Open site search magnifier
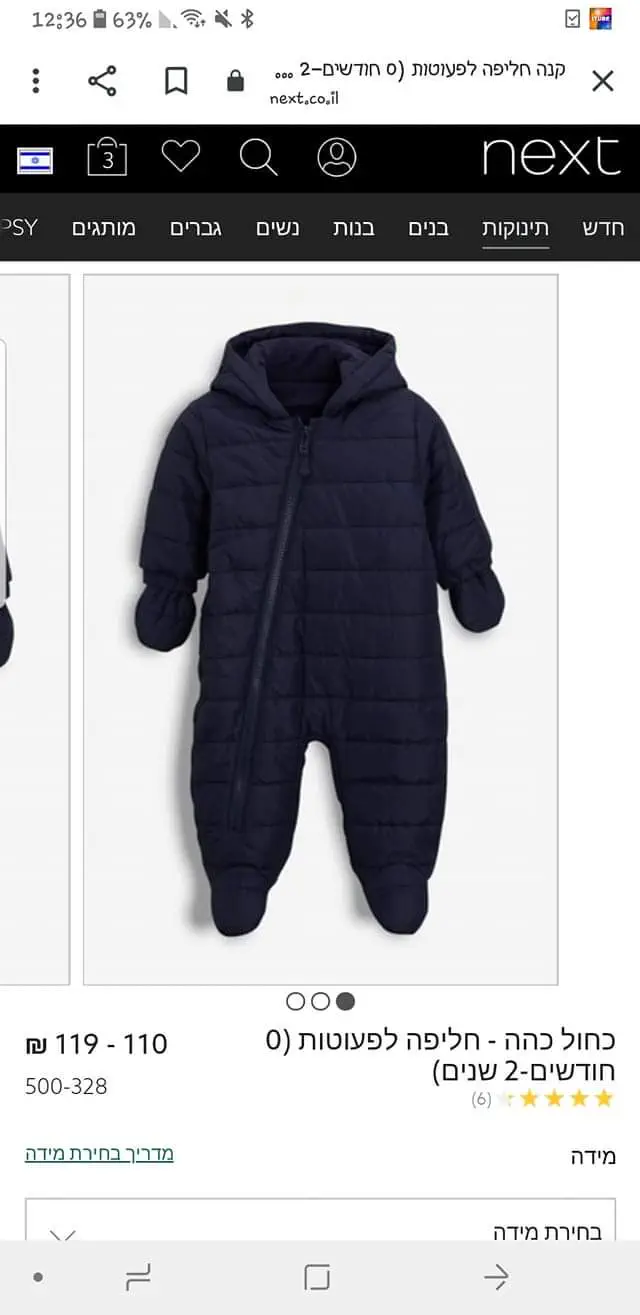This screenshot has width=640, height=1315. point(258,157)
